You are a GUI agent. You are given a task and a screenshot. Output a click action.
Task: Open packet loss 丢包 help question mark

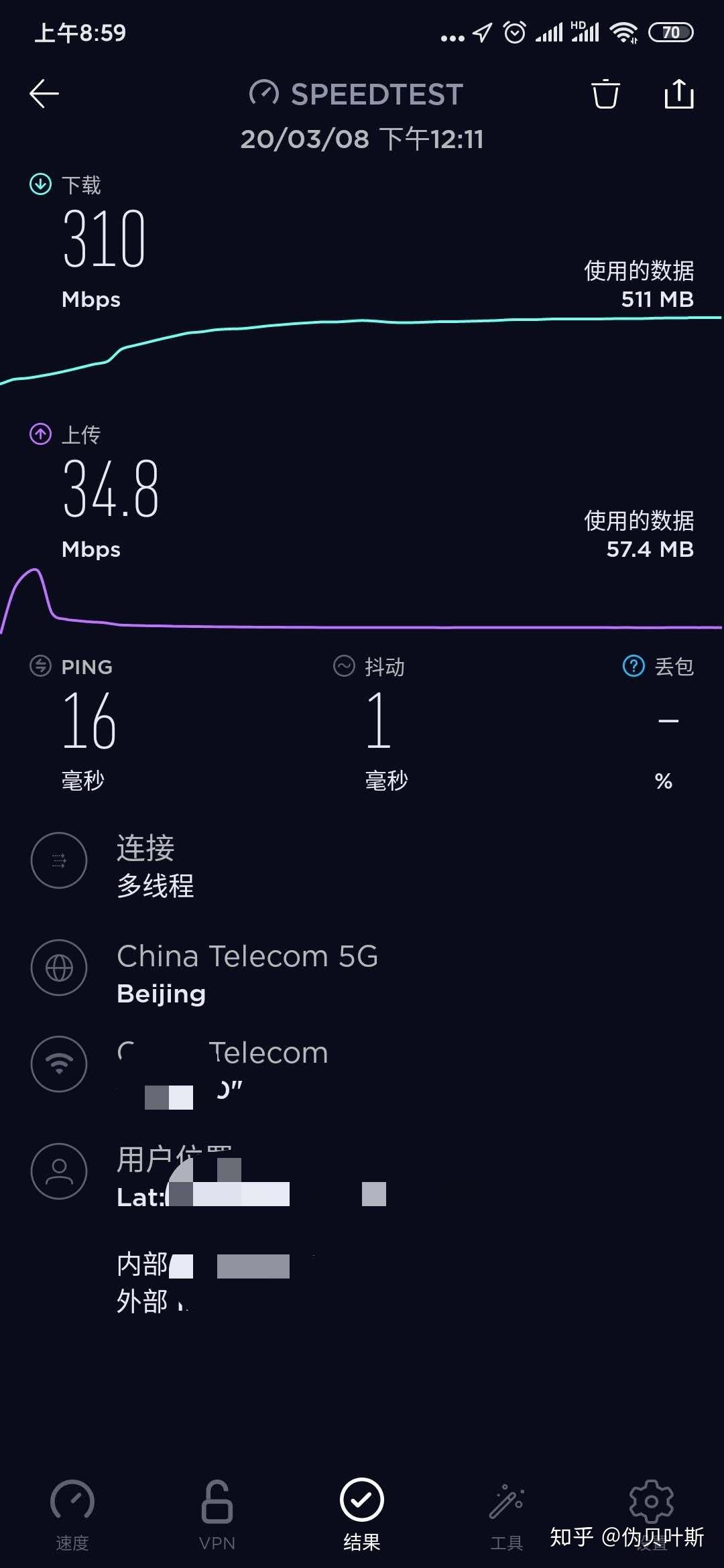point(633,666)
